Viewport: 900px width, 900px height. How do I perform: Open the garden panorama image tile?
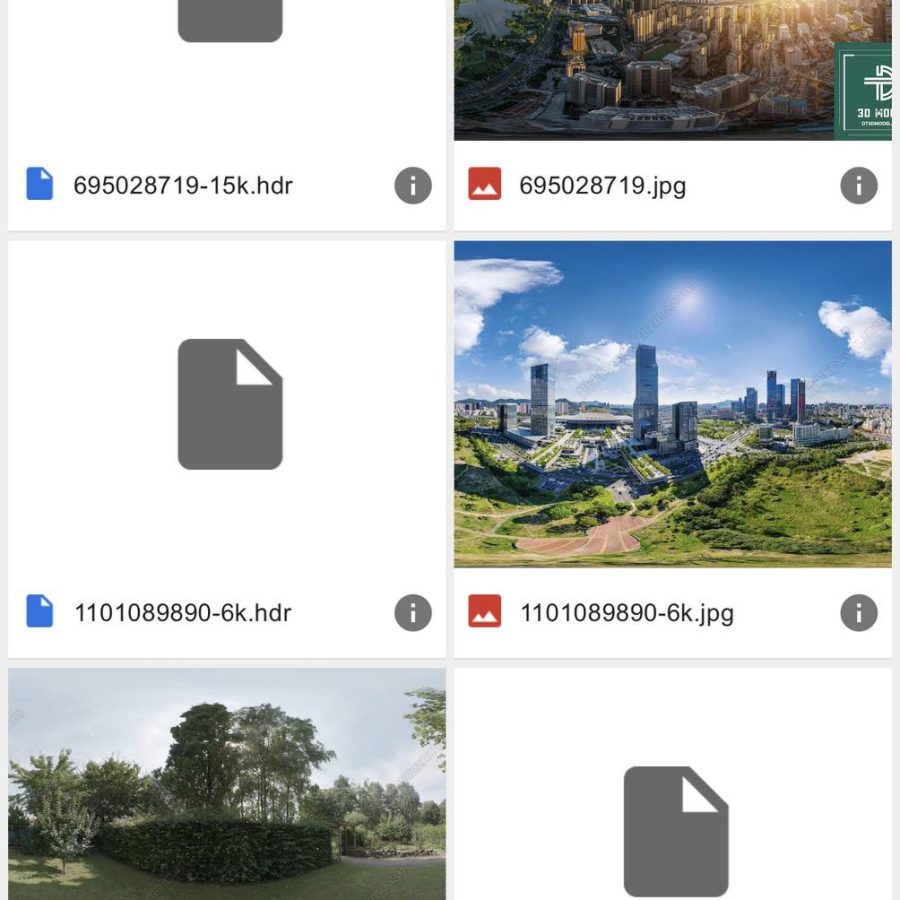click(227, 785)
